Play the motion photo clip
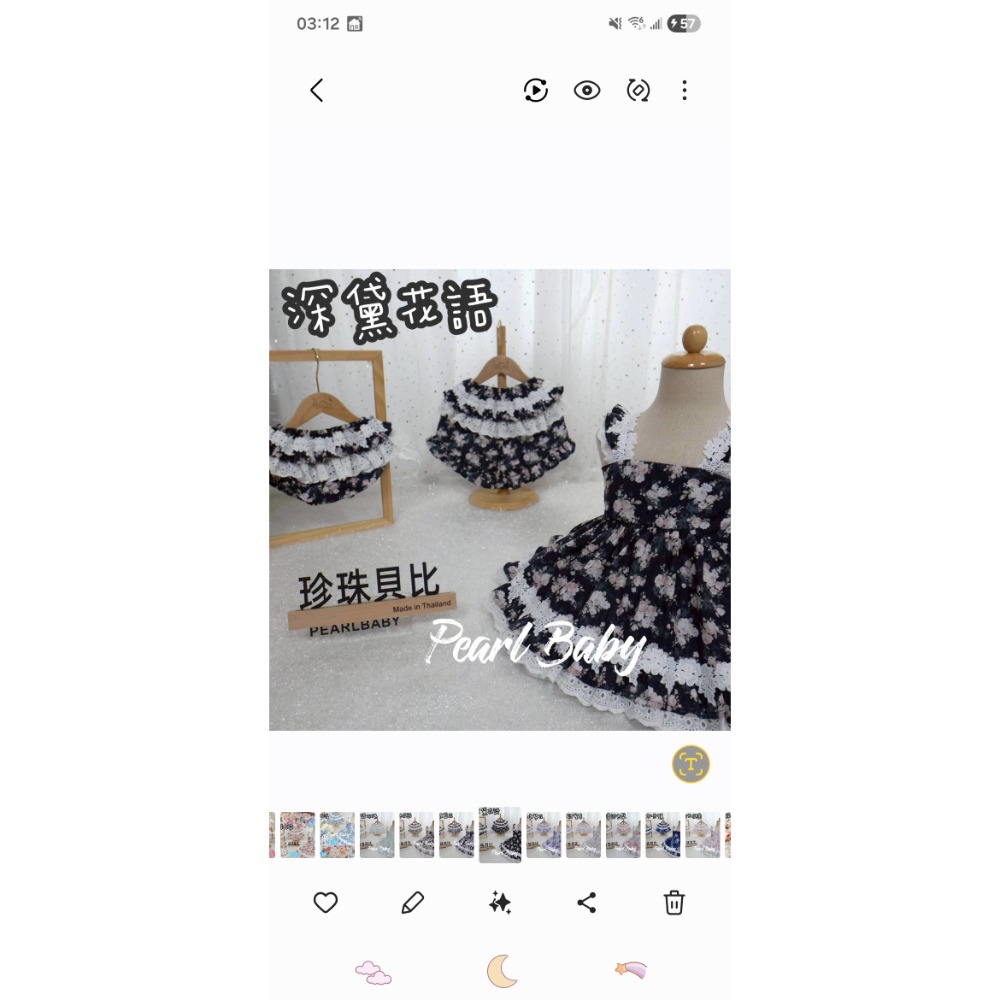Viewport: 1000px width, 1000px height. 536,91
